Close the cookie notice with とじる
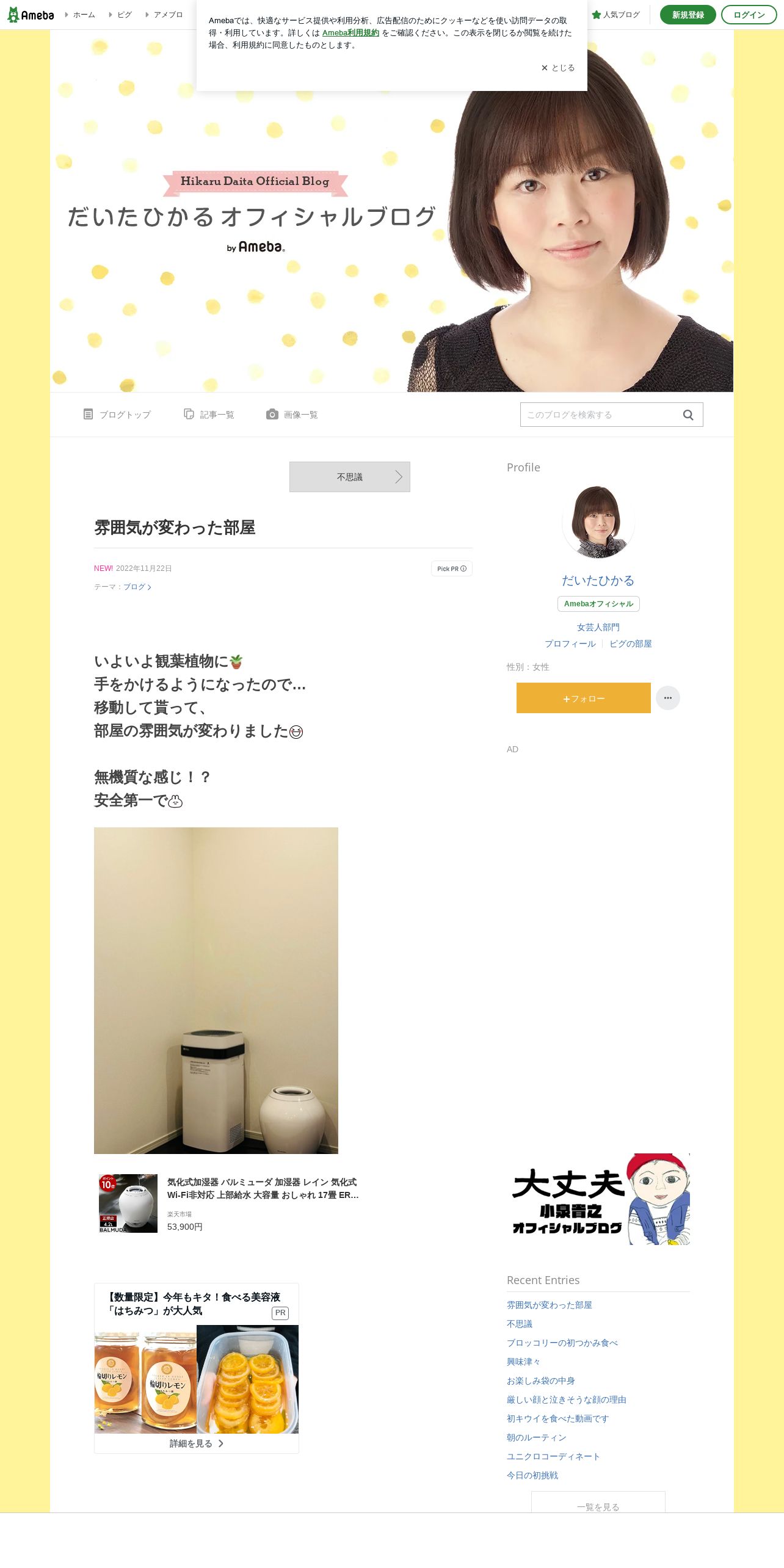Screen dimensions: 784x1568 point(558,68)
